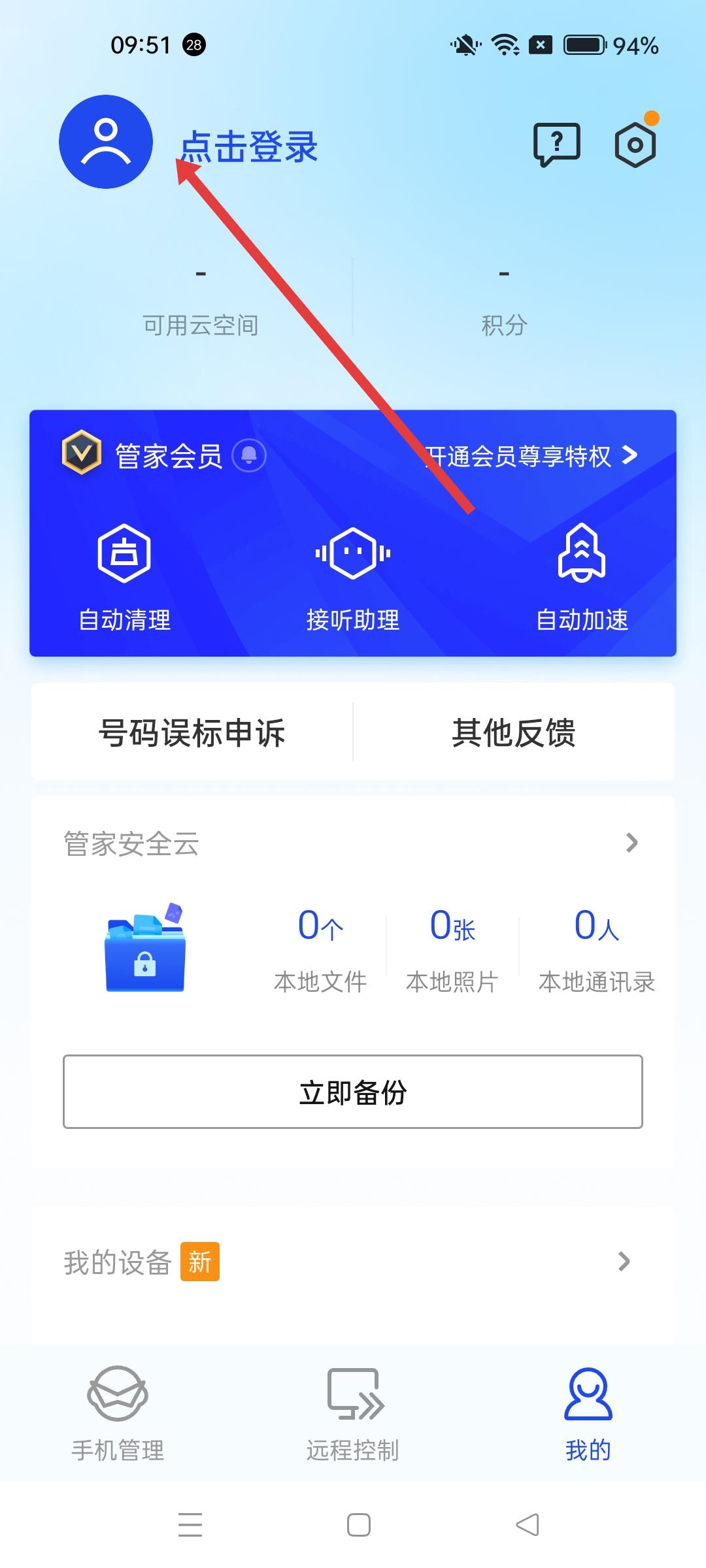Expand the 管家安全云 section
Screen dimensions: 706x1568
click(x=631, y=843)
